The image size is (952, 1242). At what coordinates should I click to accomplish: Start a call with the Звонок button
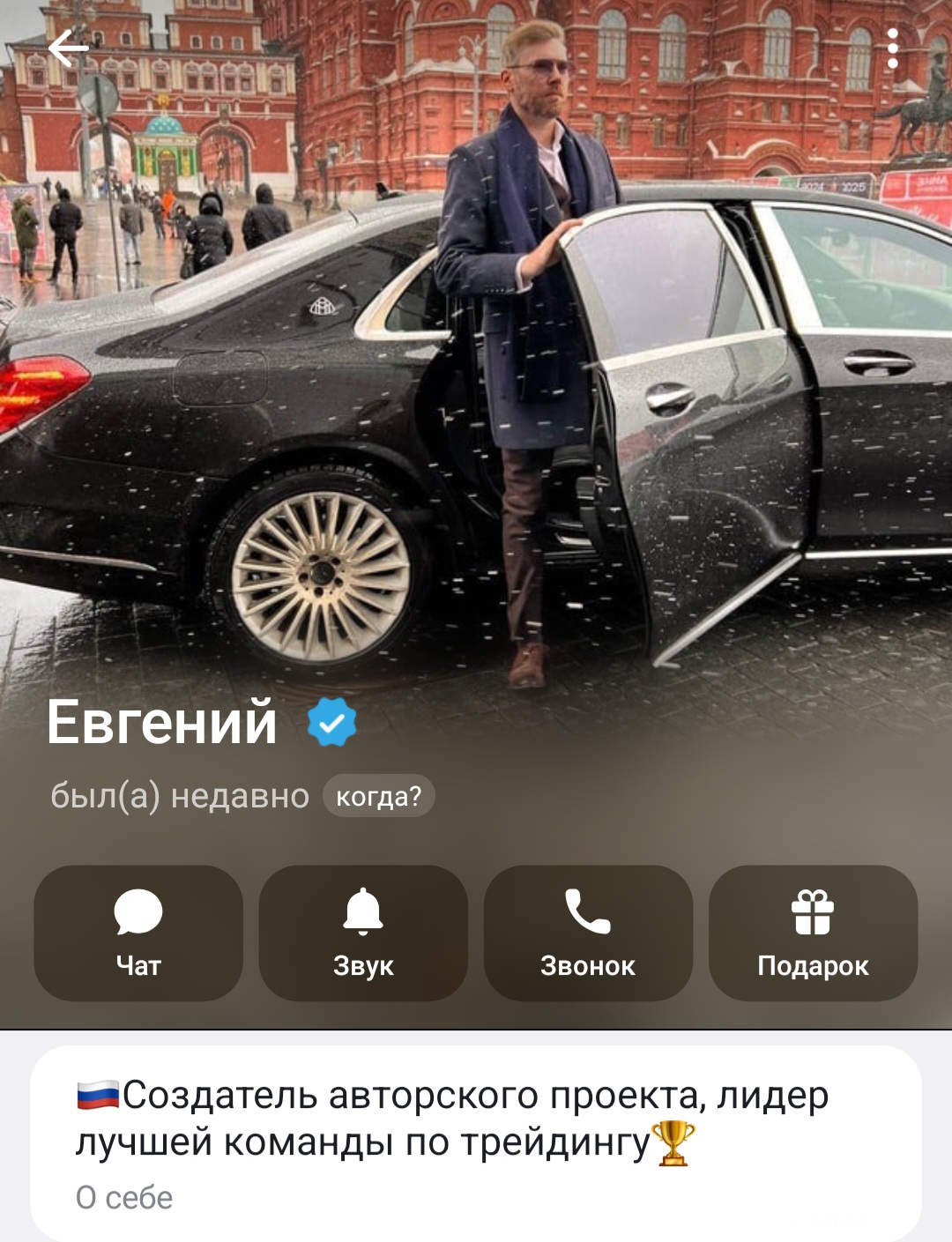(588, 933)
